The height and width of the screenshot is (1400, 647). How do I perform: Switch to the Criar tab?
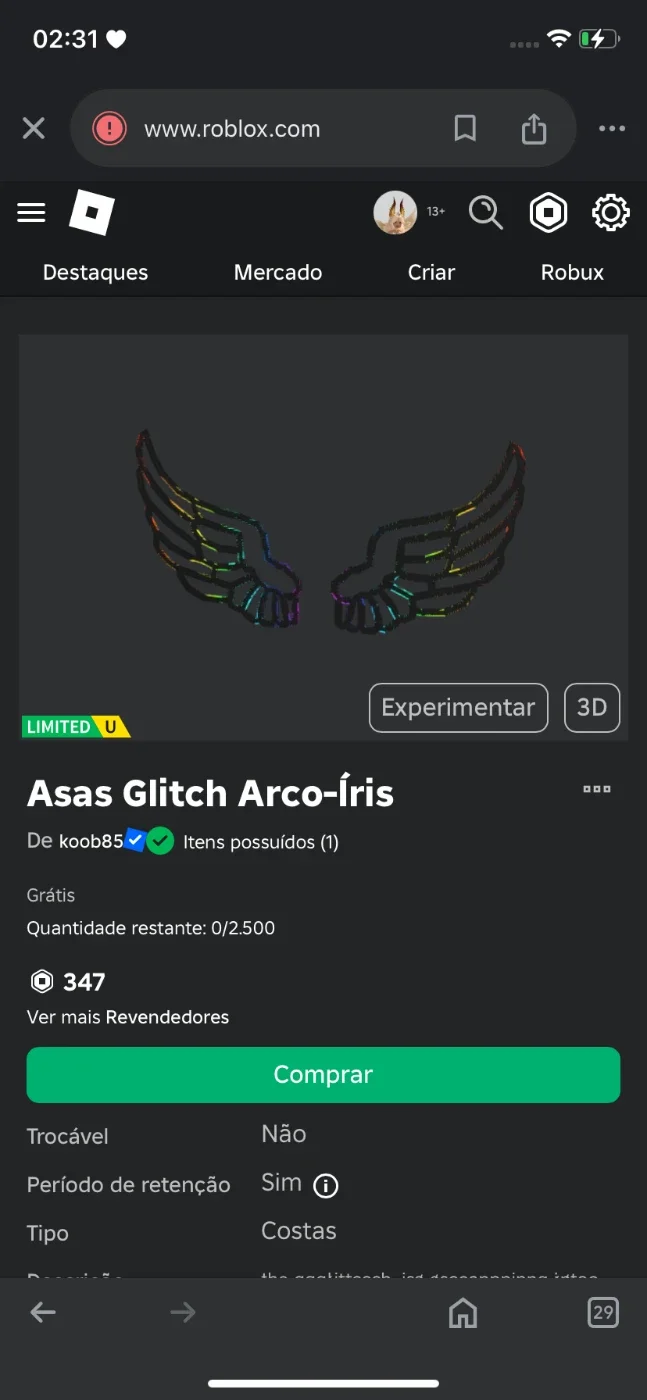coord(431,272)
